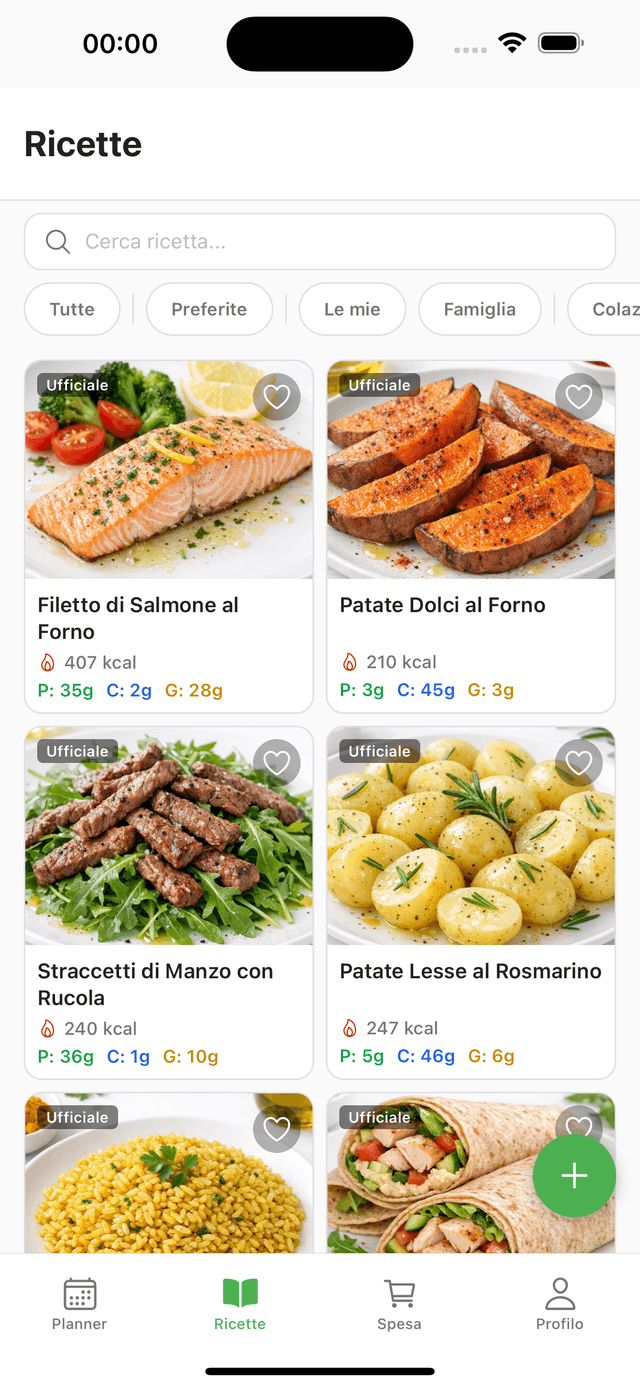Filter recipes by Preferite
This screenshot has height=1387, width=640.
point(209,309)
